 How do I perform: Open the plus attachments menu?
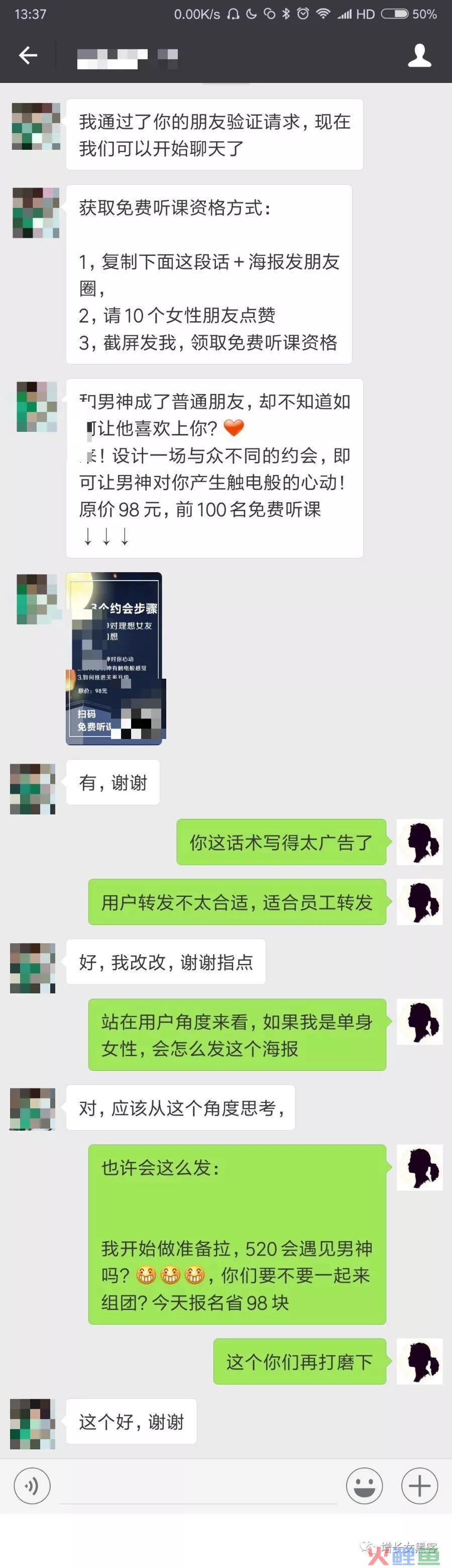tap(419, 1485)
